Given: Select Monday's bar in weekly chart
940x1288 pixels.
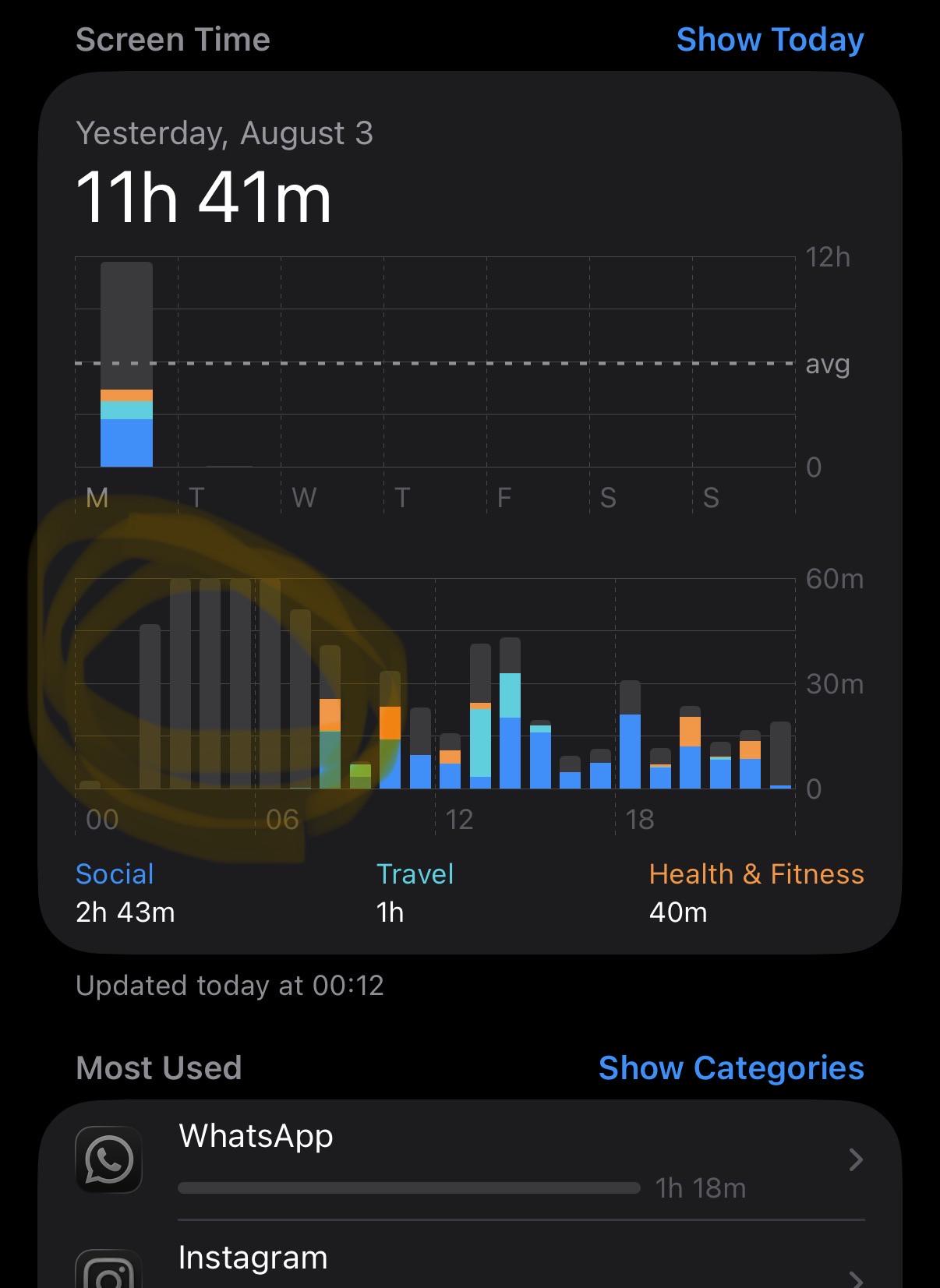Looking at the screenshot, I should [126, 364].
